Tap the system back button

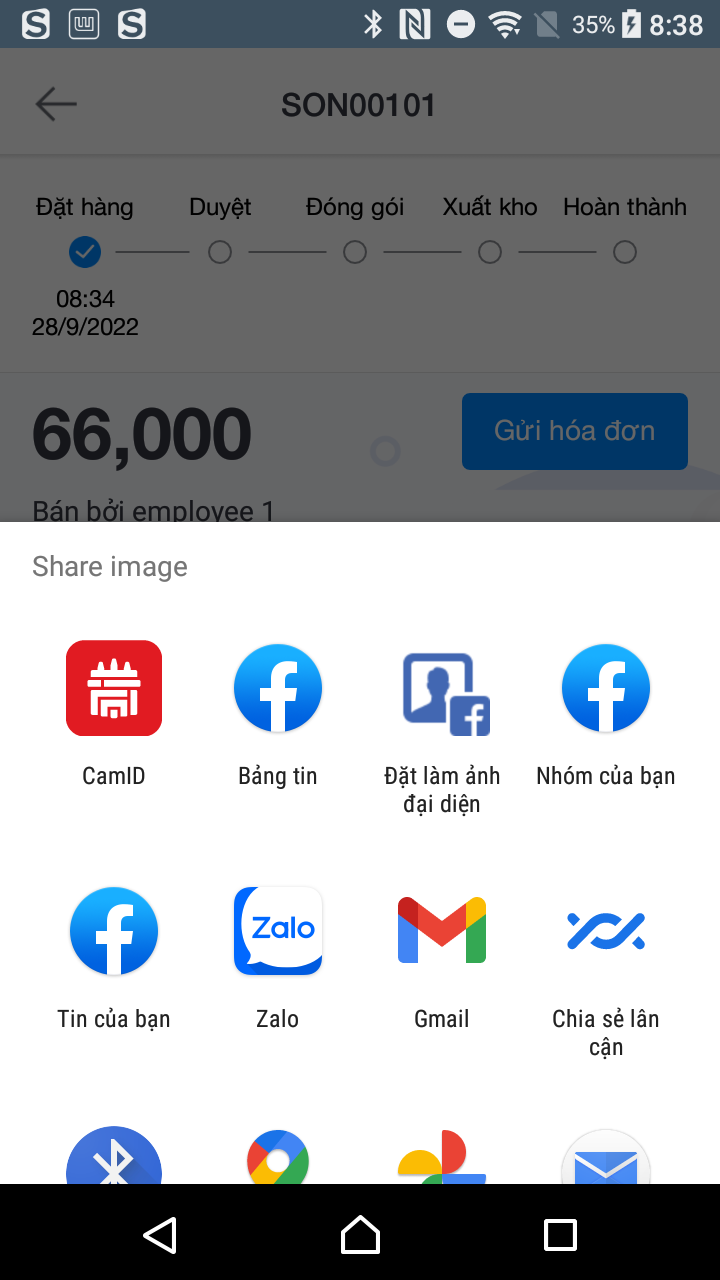click(x=160, y=1235)
